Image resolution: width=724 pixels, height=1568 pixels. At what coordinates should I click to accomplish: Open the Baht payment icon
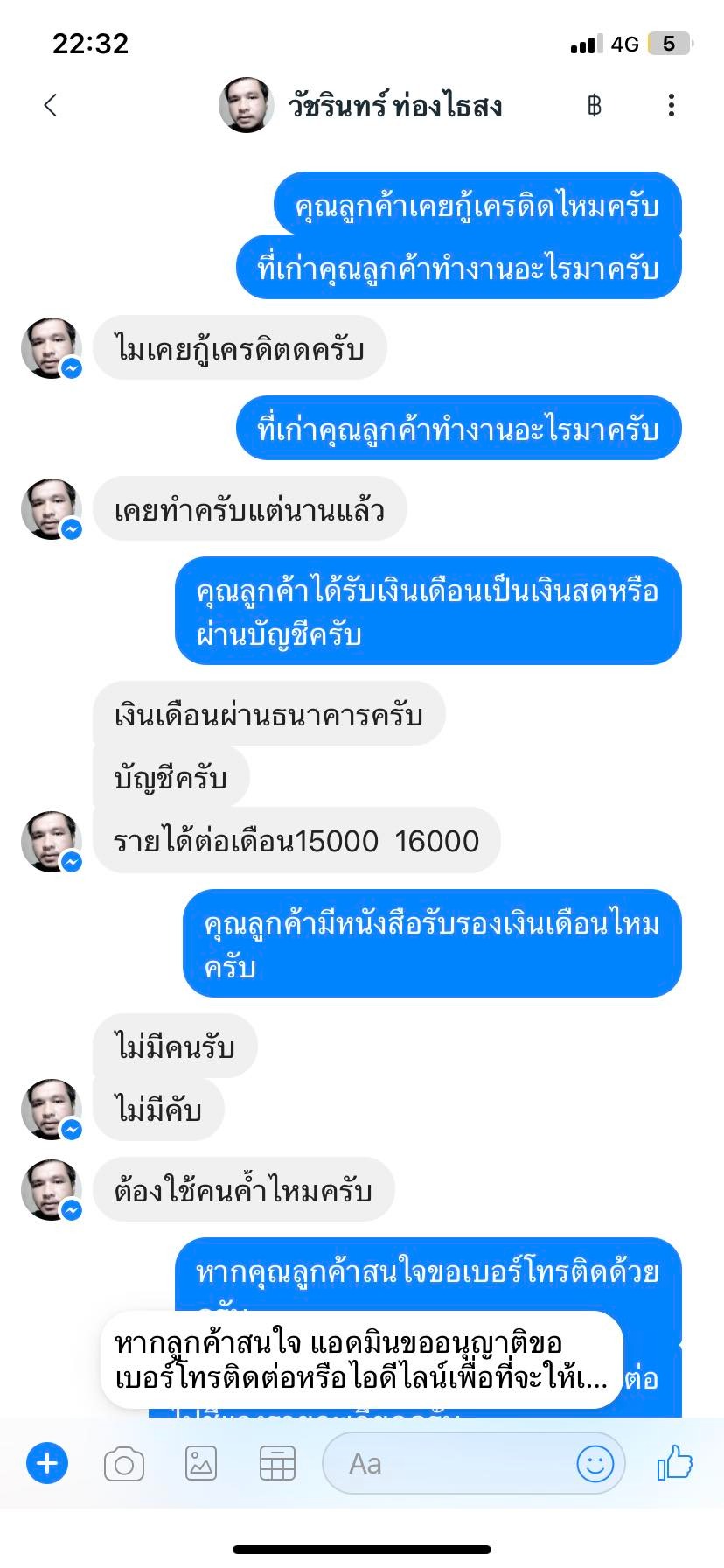coord(595,106)
